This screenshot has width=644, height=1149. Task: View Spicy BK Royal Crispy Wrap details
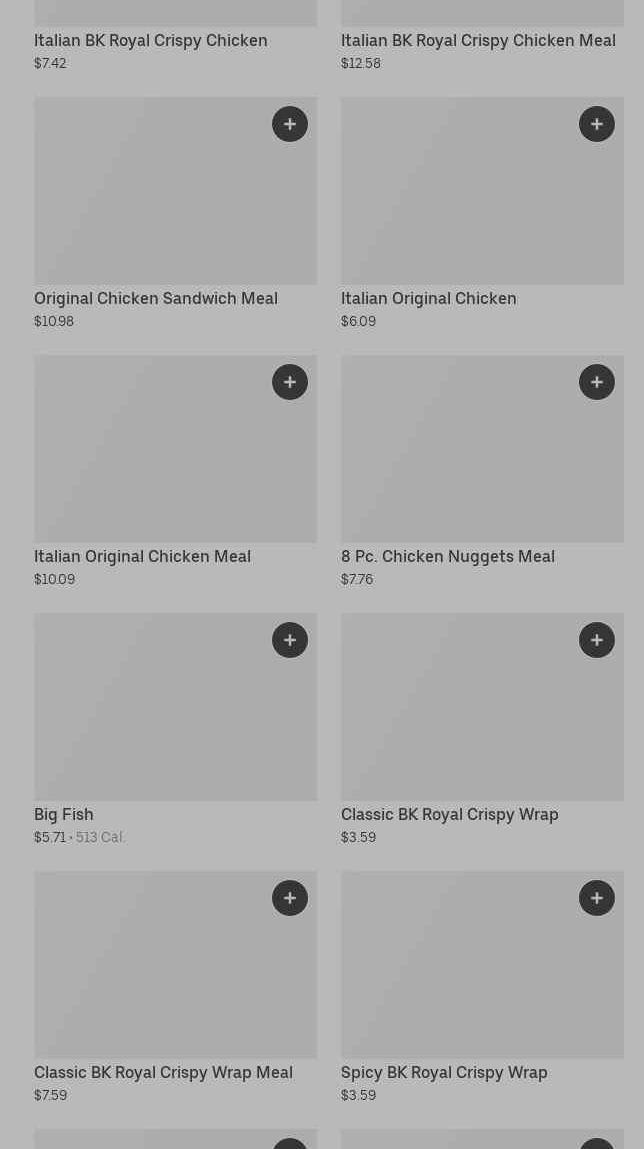click(444, 1072)
